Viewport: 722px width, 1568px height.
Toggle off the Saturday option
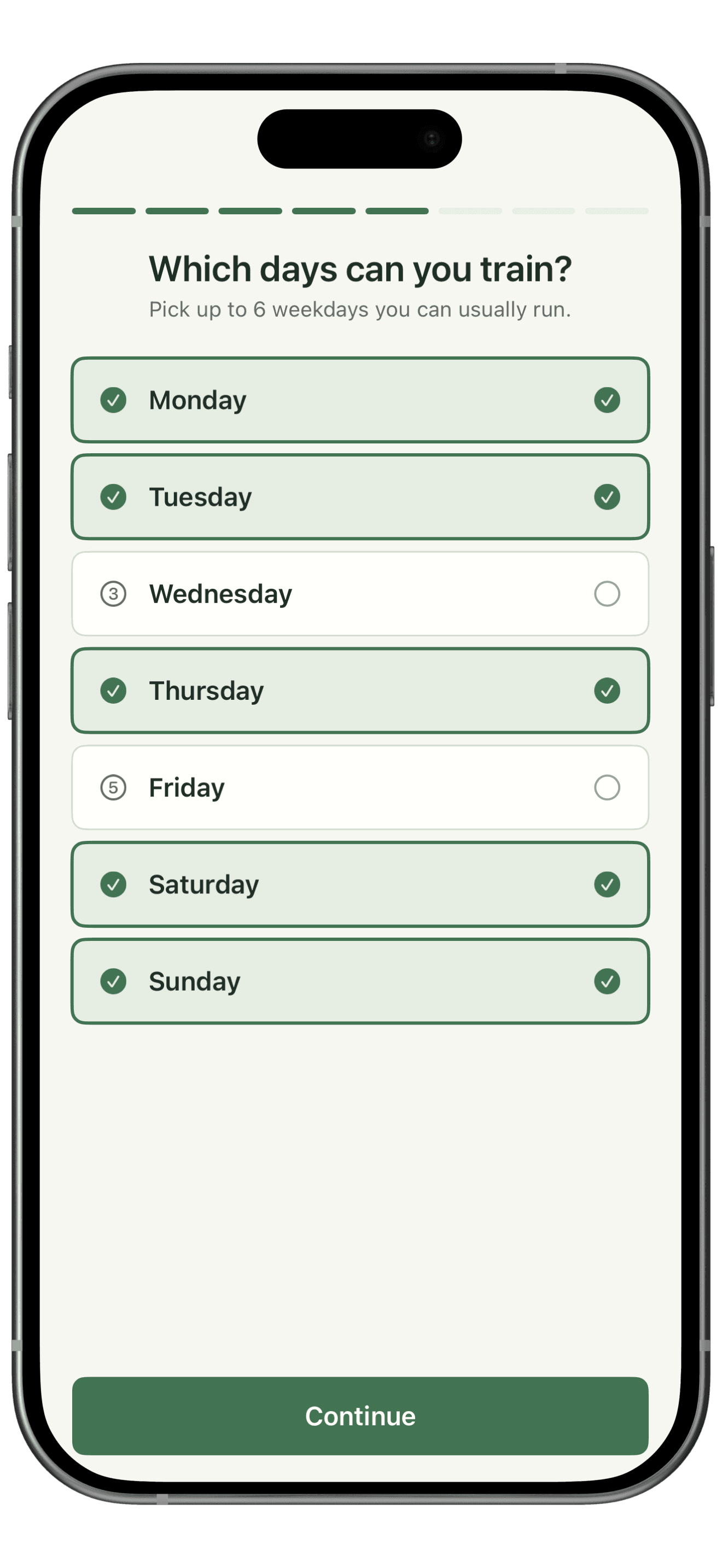360,884
